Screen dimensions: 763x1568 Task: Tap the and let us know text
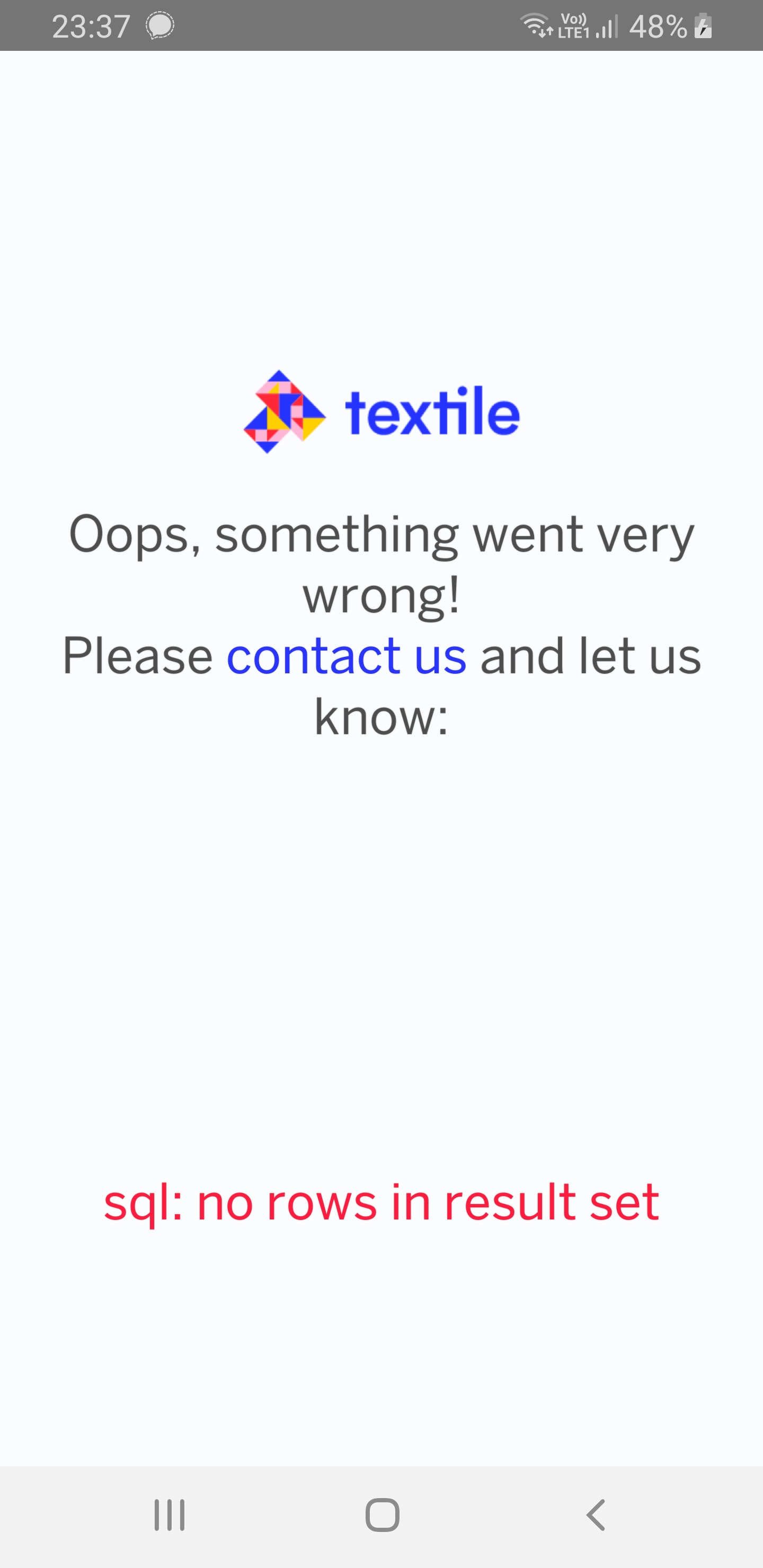click(x=591, y=656)
